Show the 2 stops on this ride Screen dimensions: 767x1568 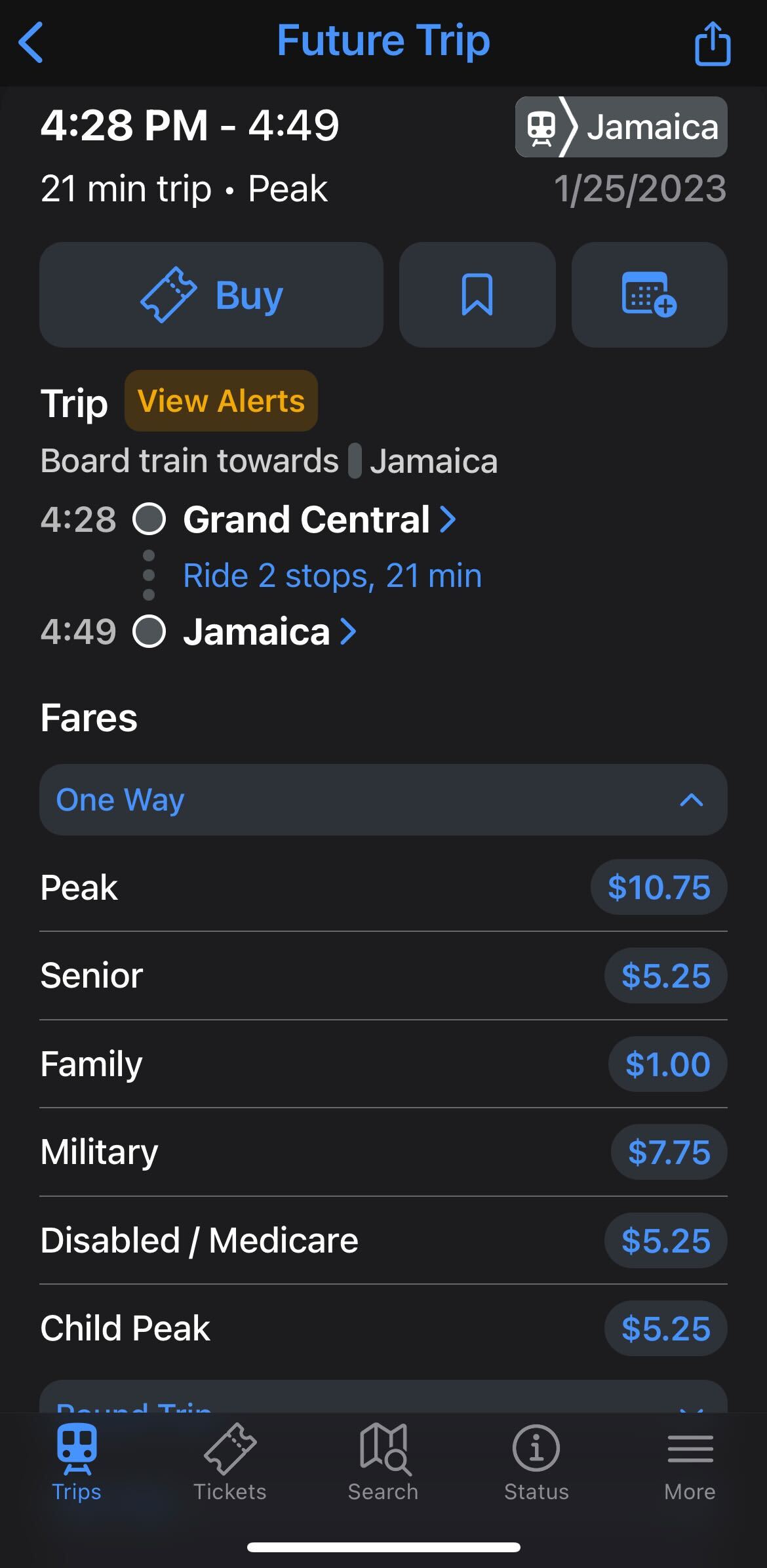tap(332, 576)
